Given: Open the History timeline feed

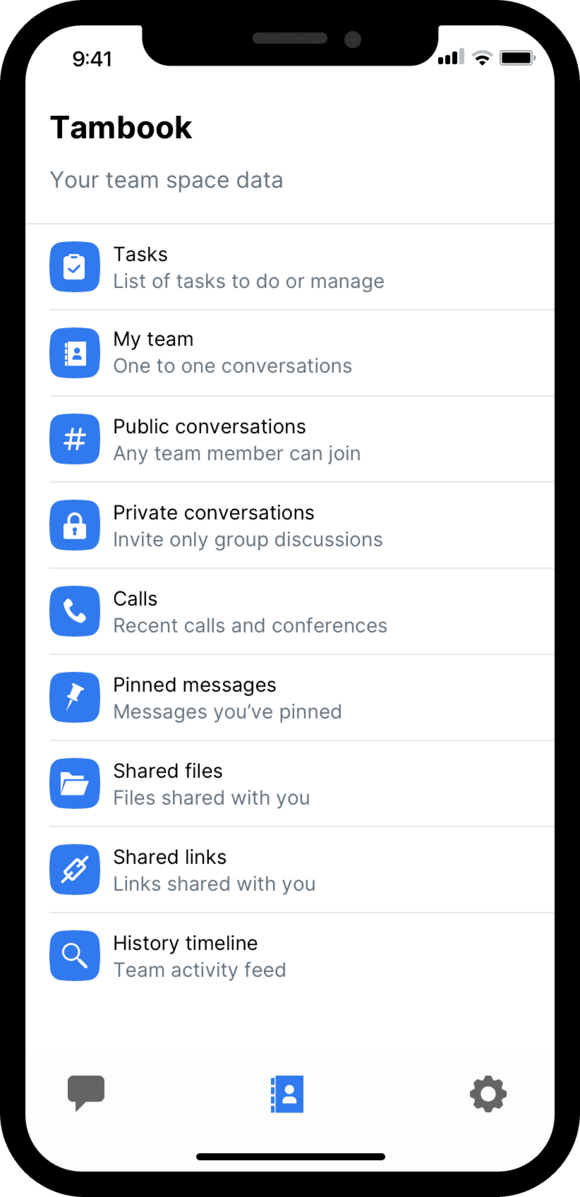Looking at the screenshot, I should point(290,956).
